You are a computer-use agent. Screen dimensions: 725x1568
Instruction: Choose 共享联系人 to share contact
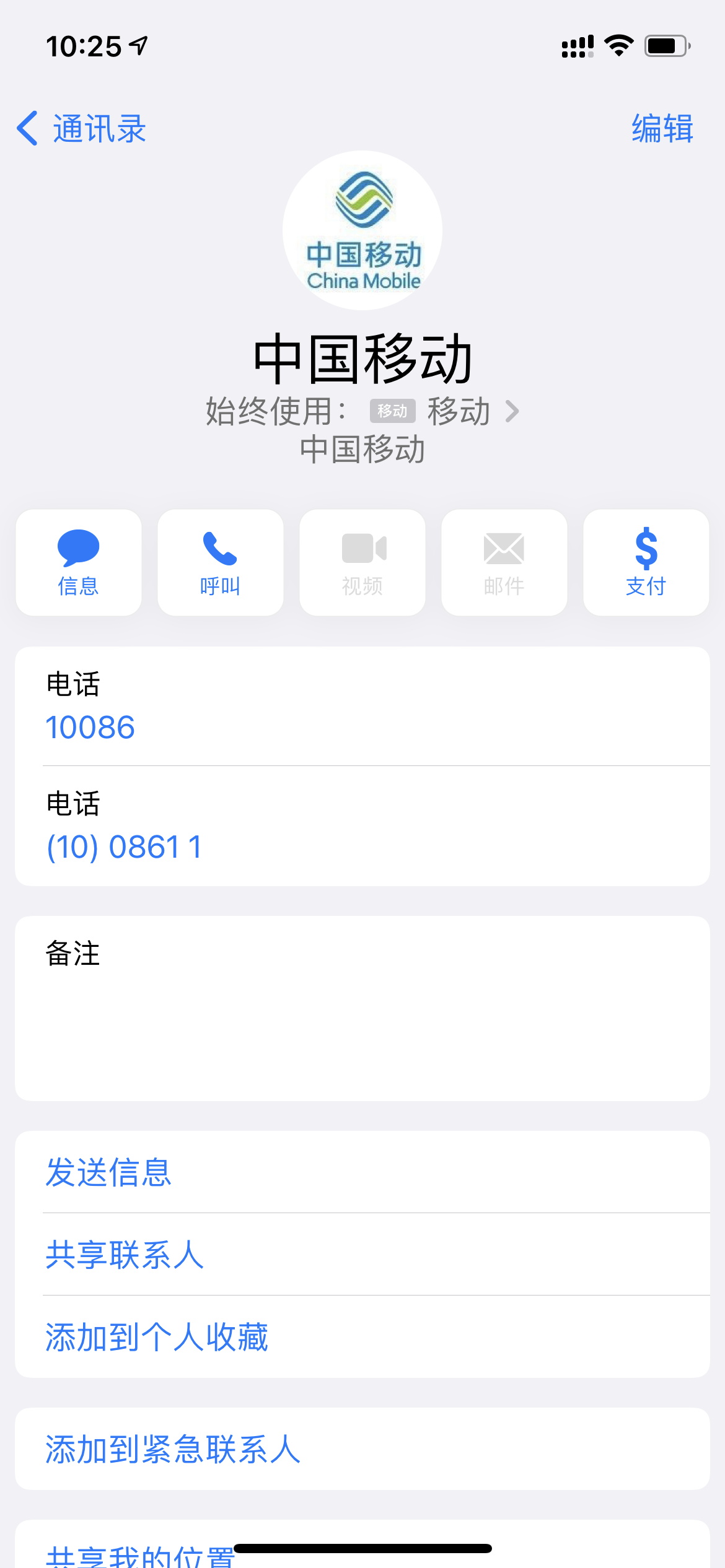pyautogui.click(x=125, y=1255)
